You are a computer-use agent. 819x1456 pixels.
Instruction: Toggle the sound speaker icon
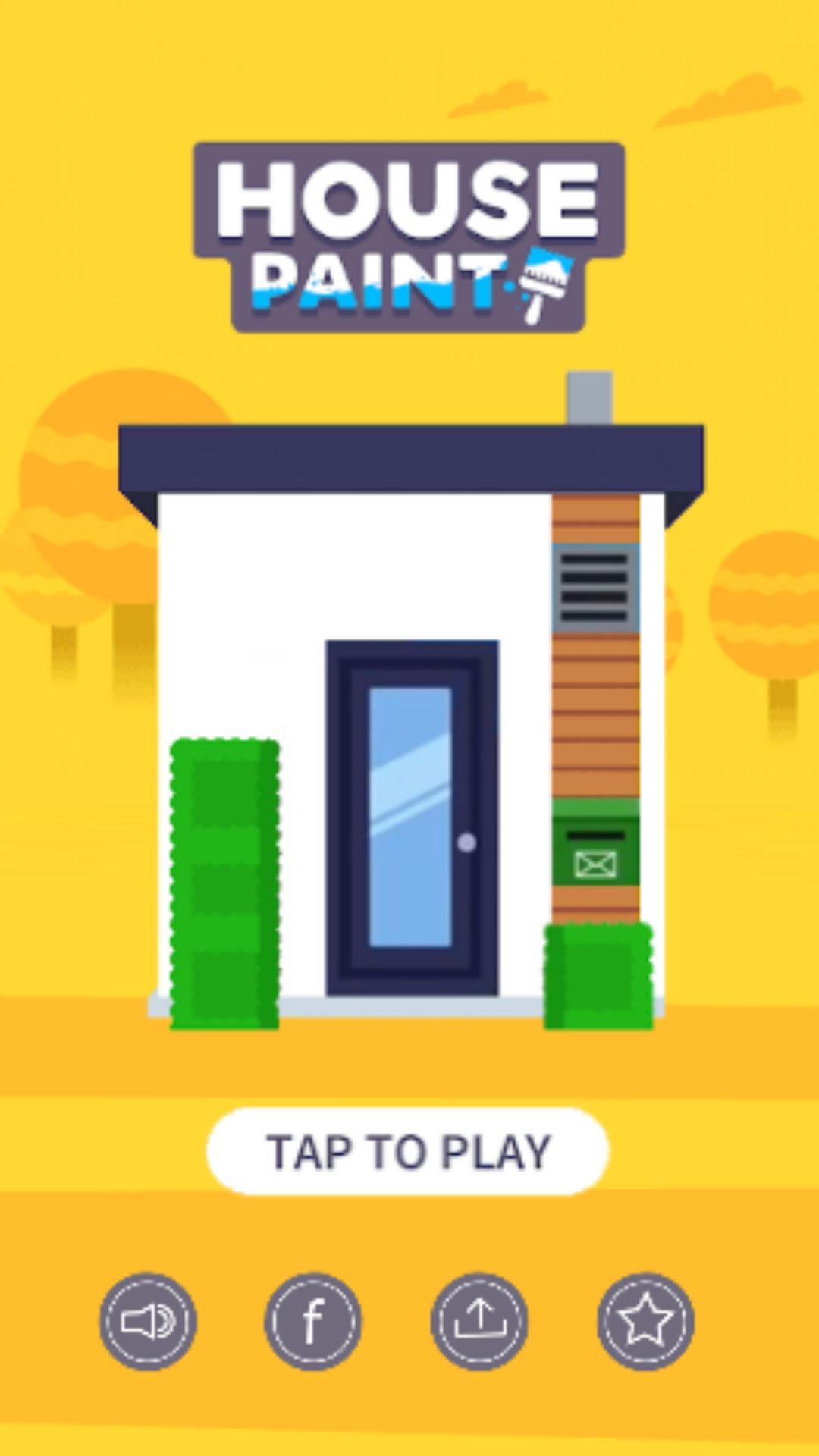pos(149,1323)
